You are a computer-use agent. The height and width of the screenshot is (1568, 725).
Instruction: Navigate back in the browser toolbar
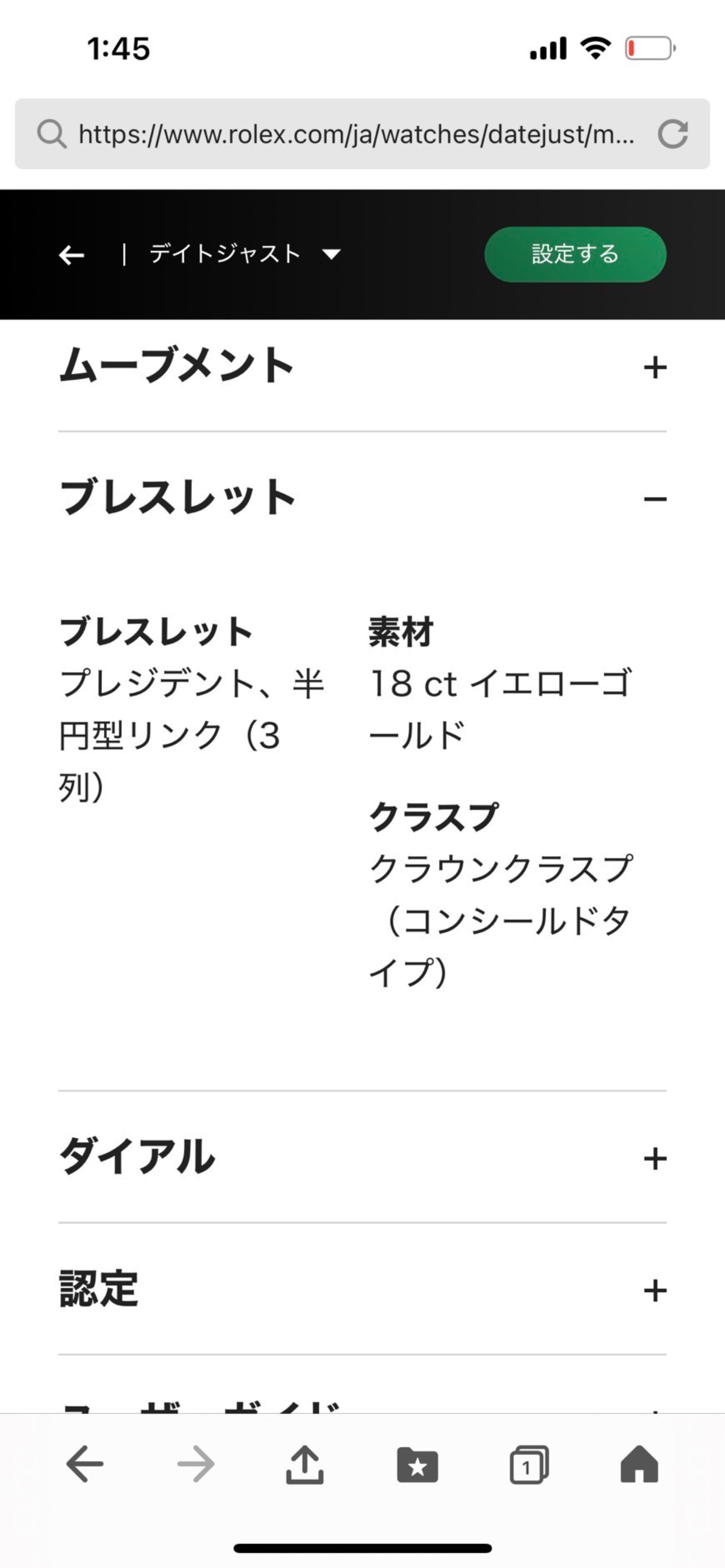[x=84, y=1464]
